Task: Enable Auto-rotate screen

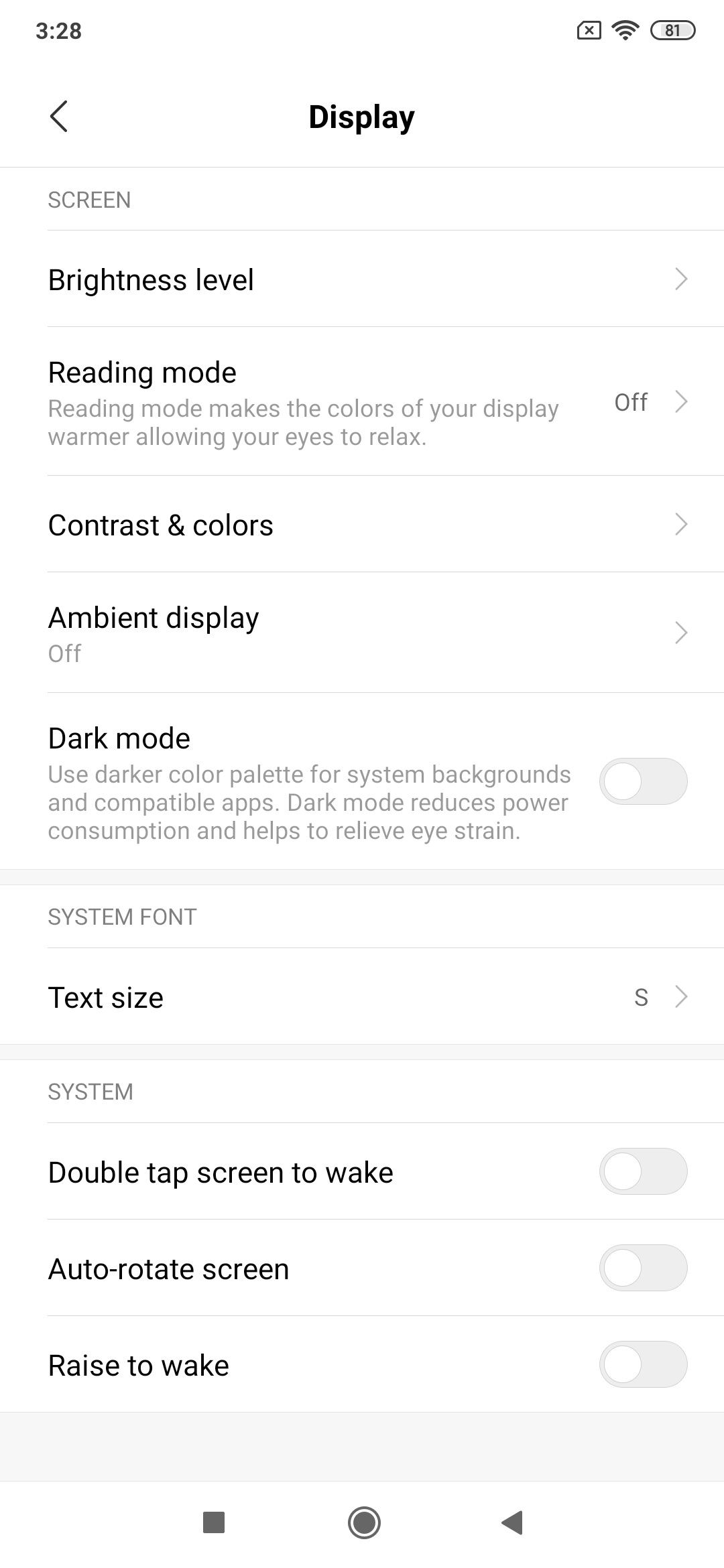Action: point(643,1268)
